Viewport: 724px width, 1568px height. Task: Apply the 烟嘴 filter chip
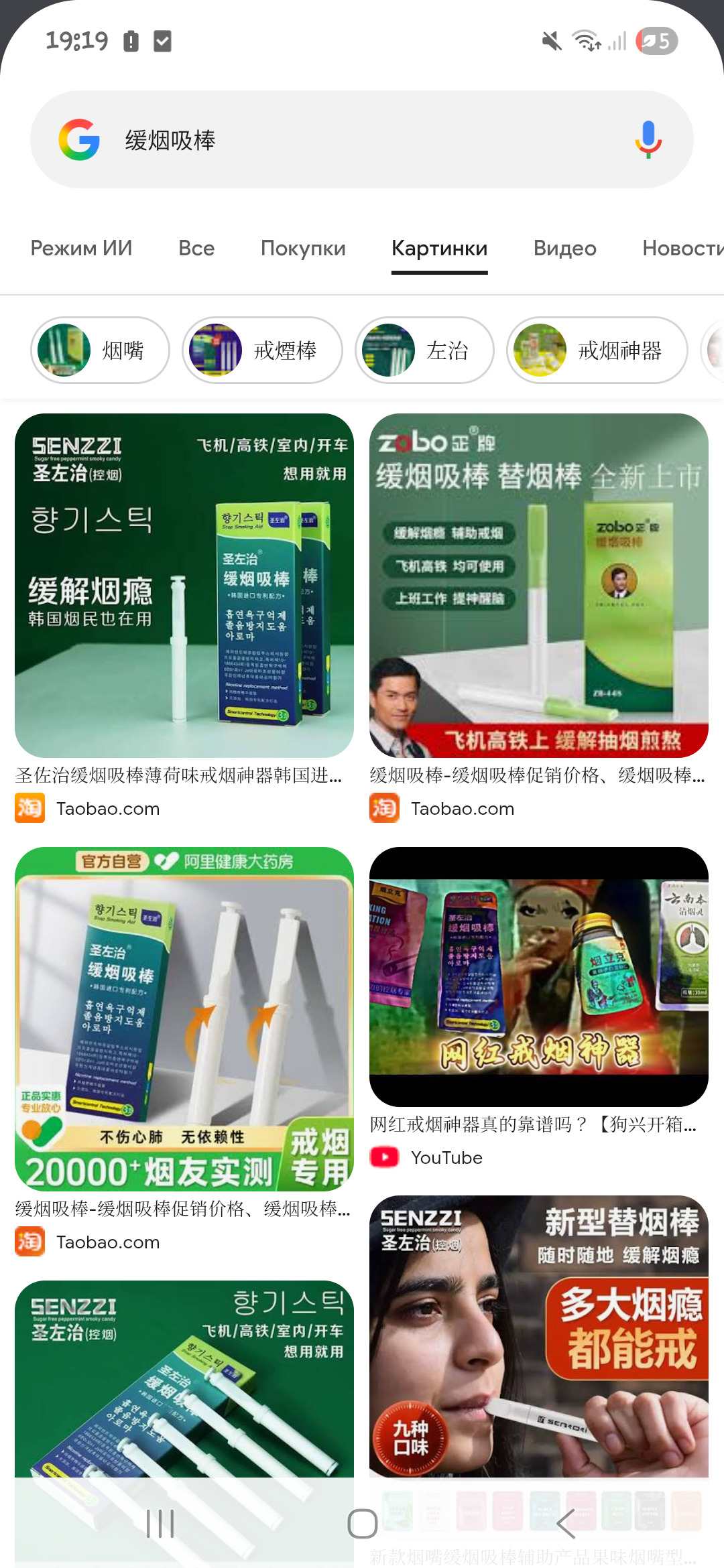[x=100, y=350]
